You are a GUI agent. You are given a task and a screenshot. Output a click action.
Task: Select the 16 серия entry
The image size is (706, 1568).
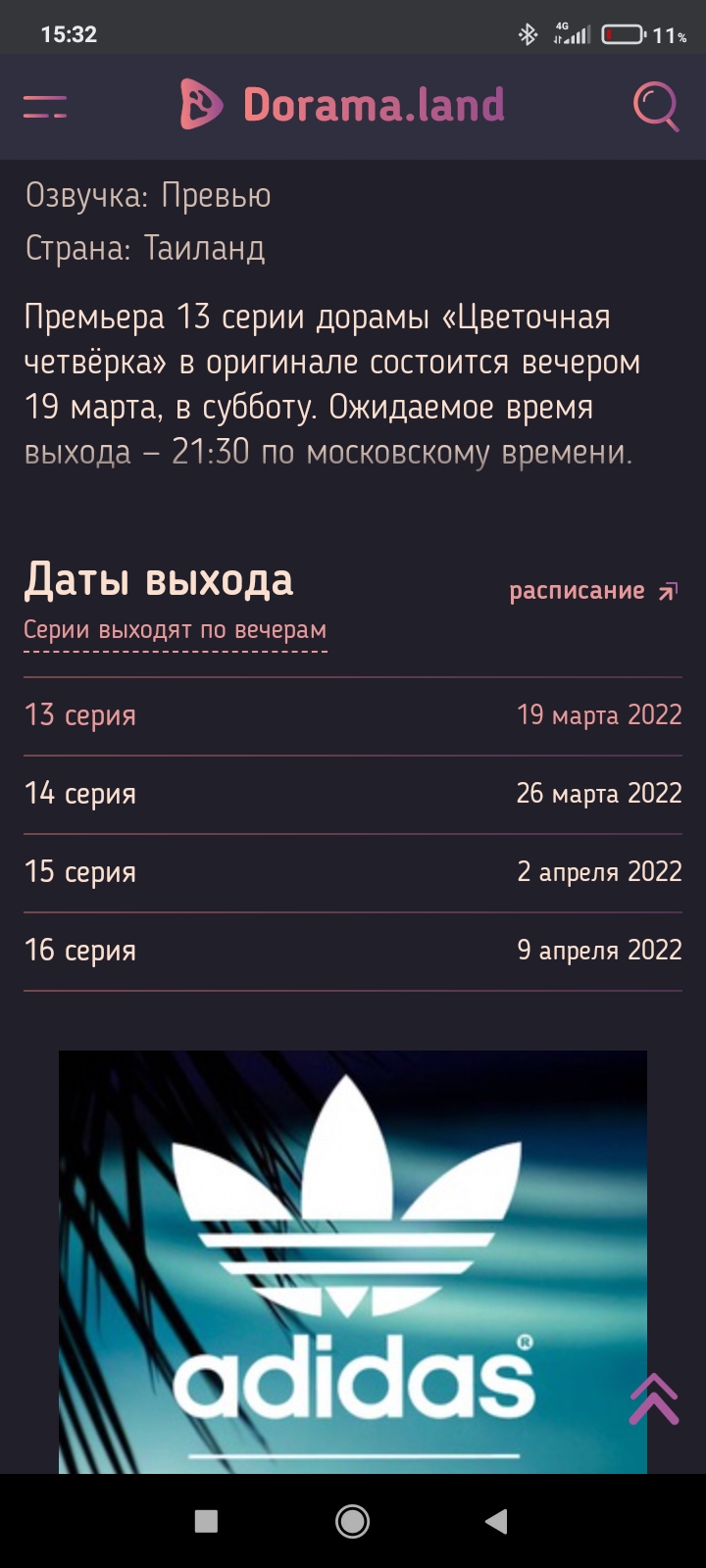(81, 949)
